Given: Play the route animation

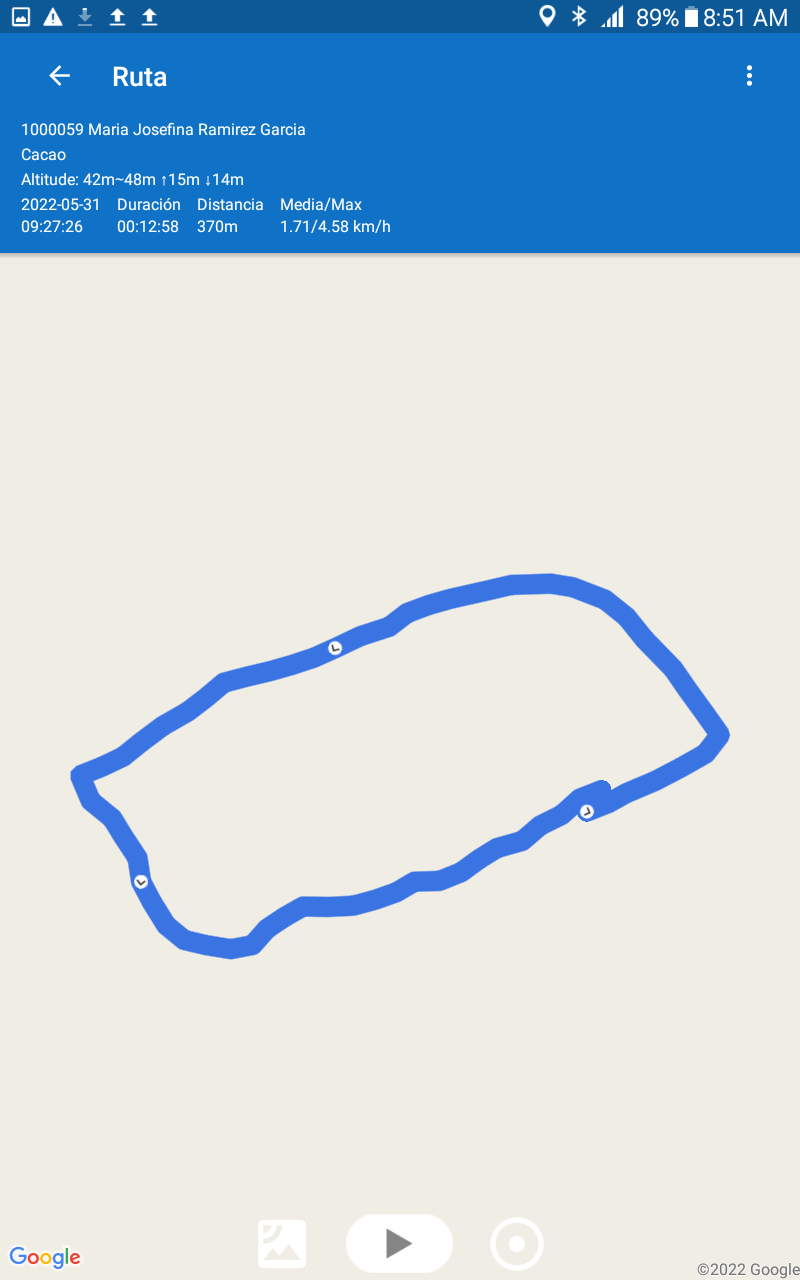Looking at the screenshot, I should [x=399, y=1243].
